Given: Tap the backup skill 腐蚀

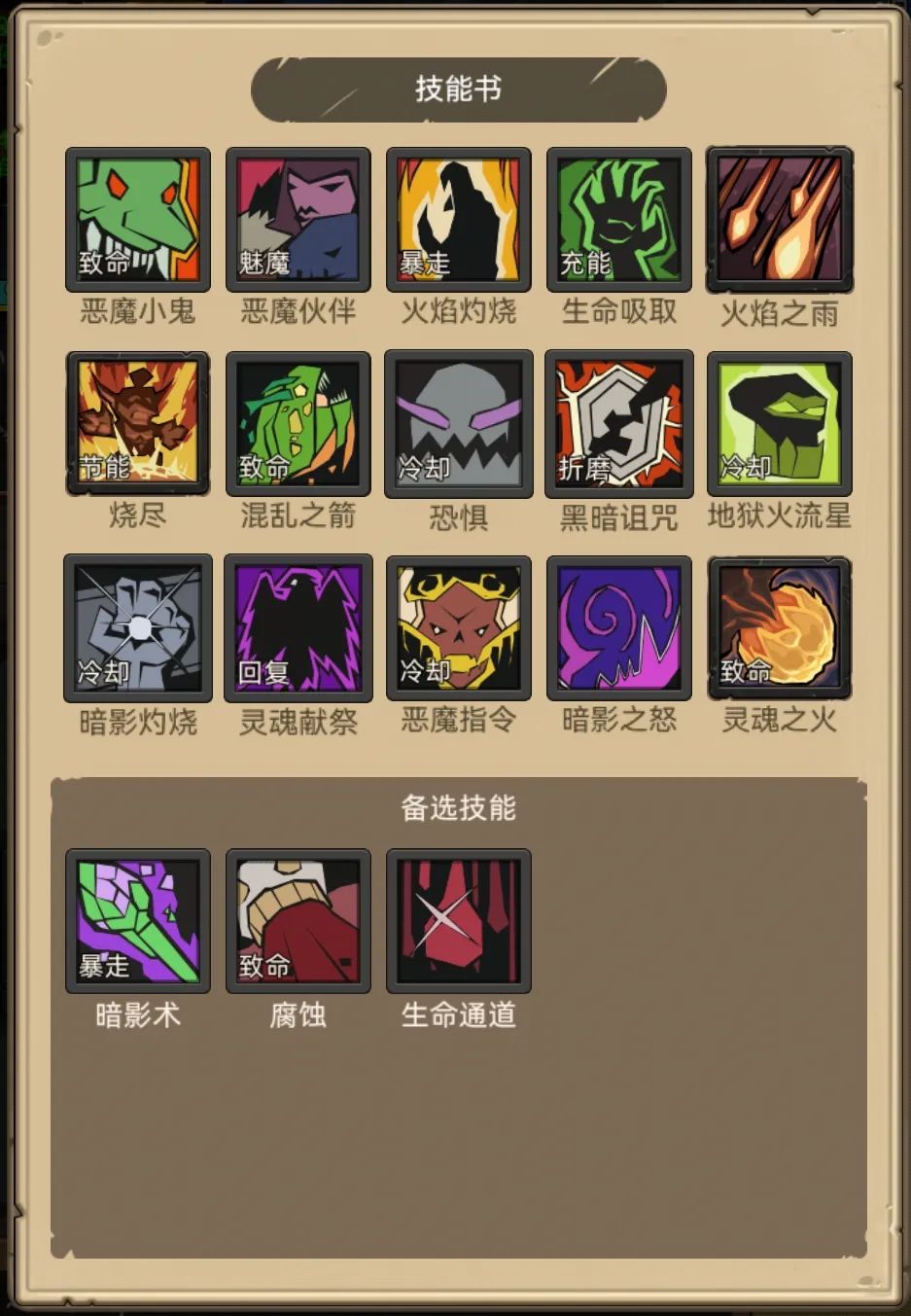Looking at the screenshot, I should pos(298,921).
